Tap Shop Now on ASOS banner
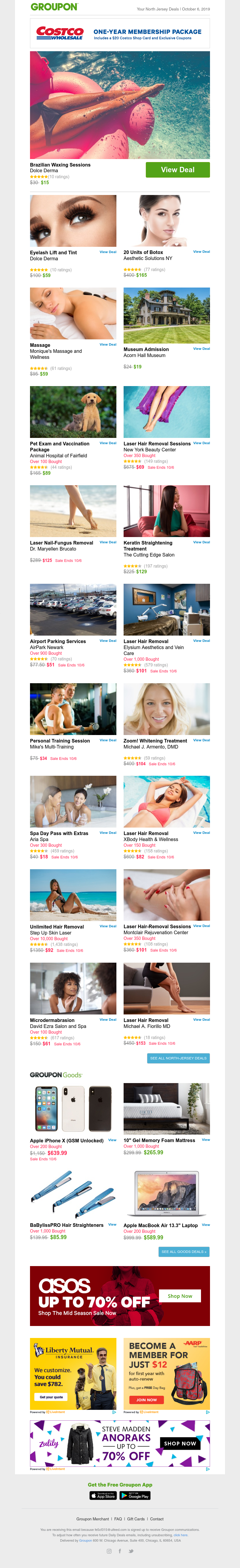The width and height of the screenshot is (240, 1568). tap(180, 1296)
